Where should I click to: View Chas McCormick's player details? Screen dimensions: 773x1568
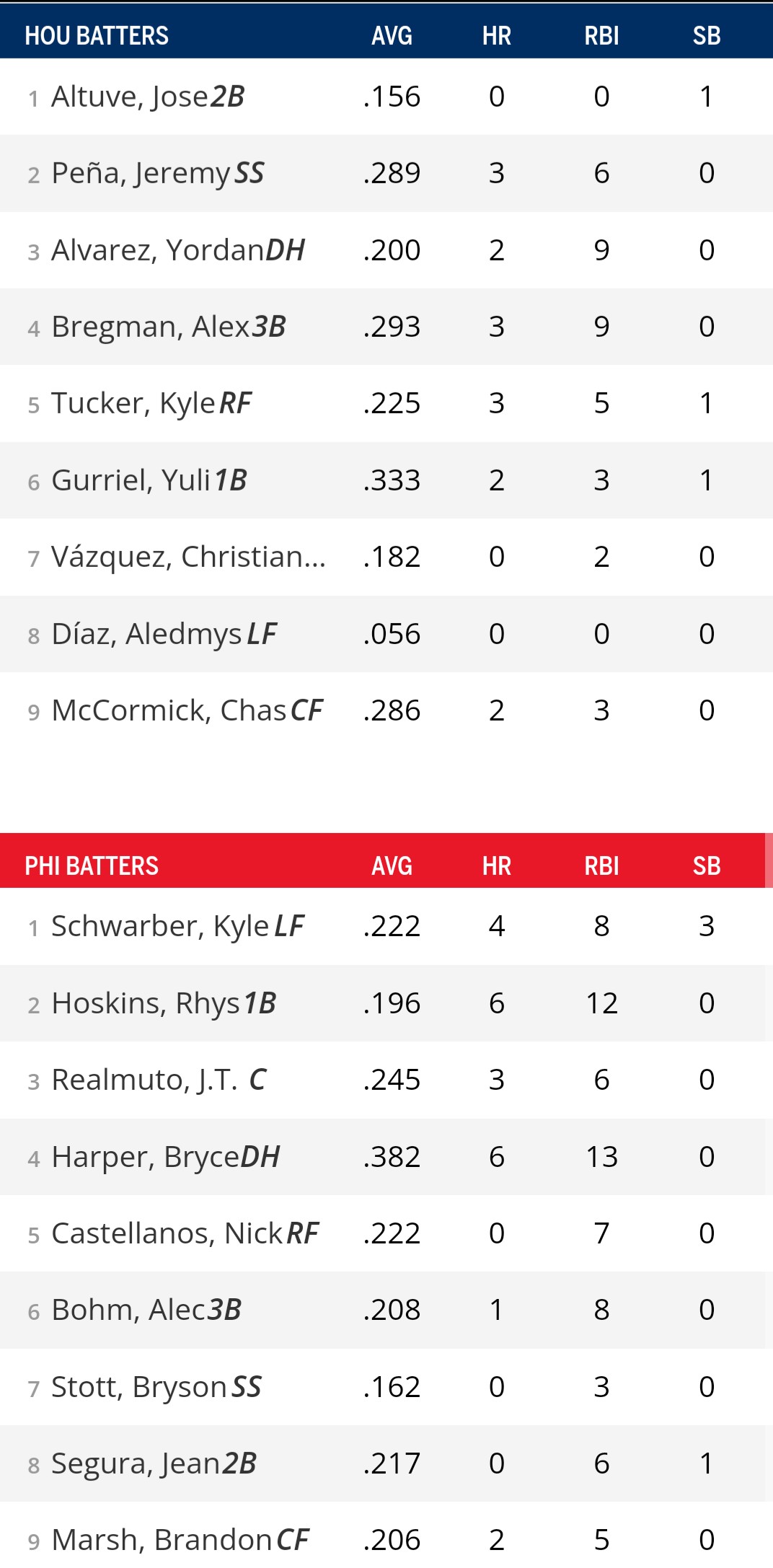click(x=169, y=710)
